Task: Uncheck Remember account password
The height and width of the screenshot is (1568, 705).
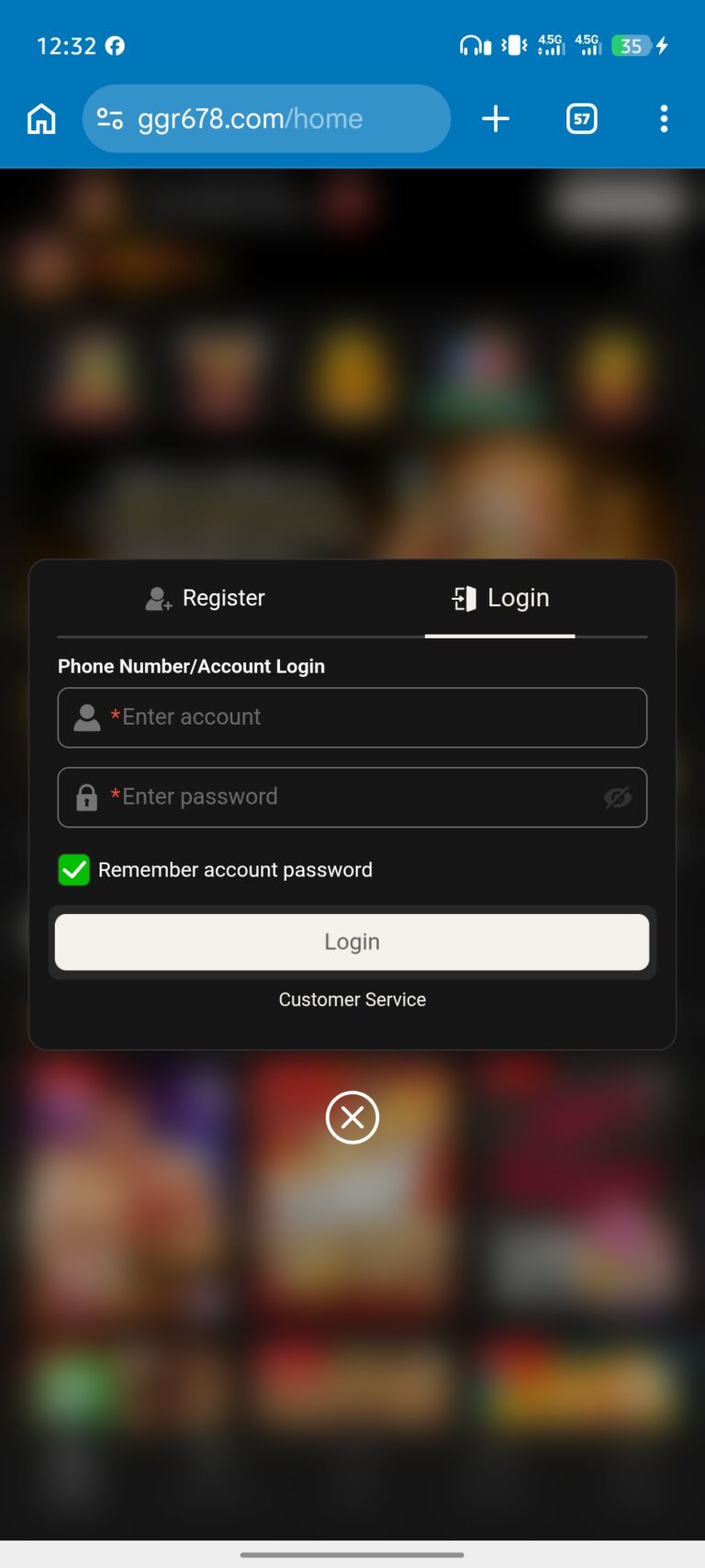Action: click(x=74, y=870)
